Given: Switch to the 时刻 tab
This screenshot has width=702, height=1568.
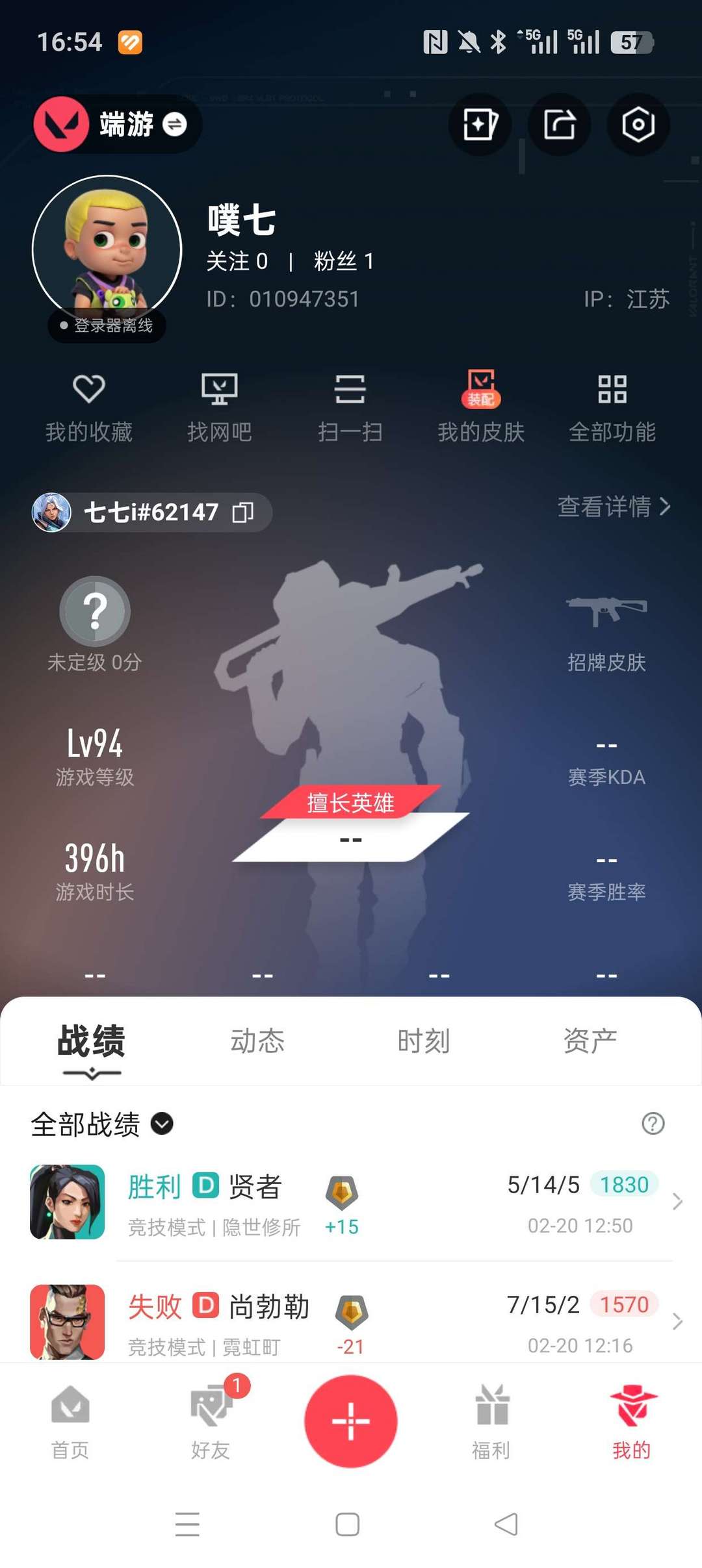Looking at the screenshot, I should [x=424, y=1041].
